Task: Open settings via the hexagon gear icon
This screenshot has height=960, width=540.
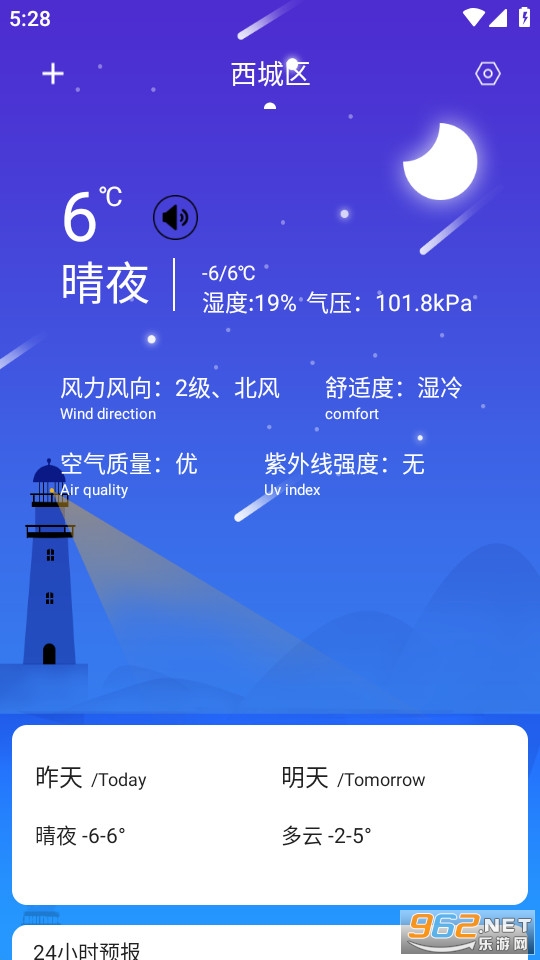Action: 488,74
